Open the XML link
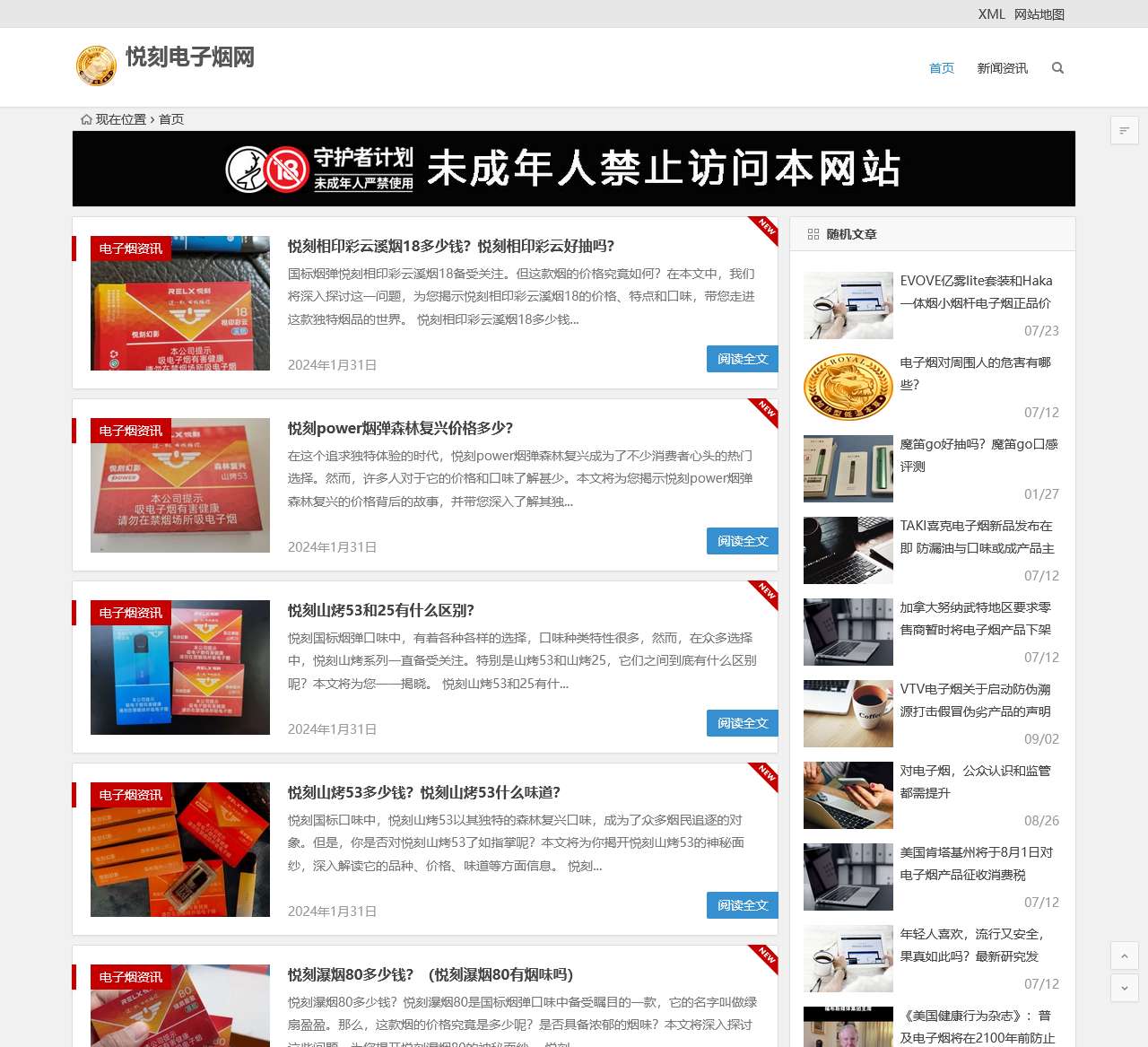The width and height of the screenshot is (1148, 1047). (991, 14)
